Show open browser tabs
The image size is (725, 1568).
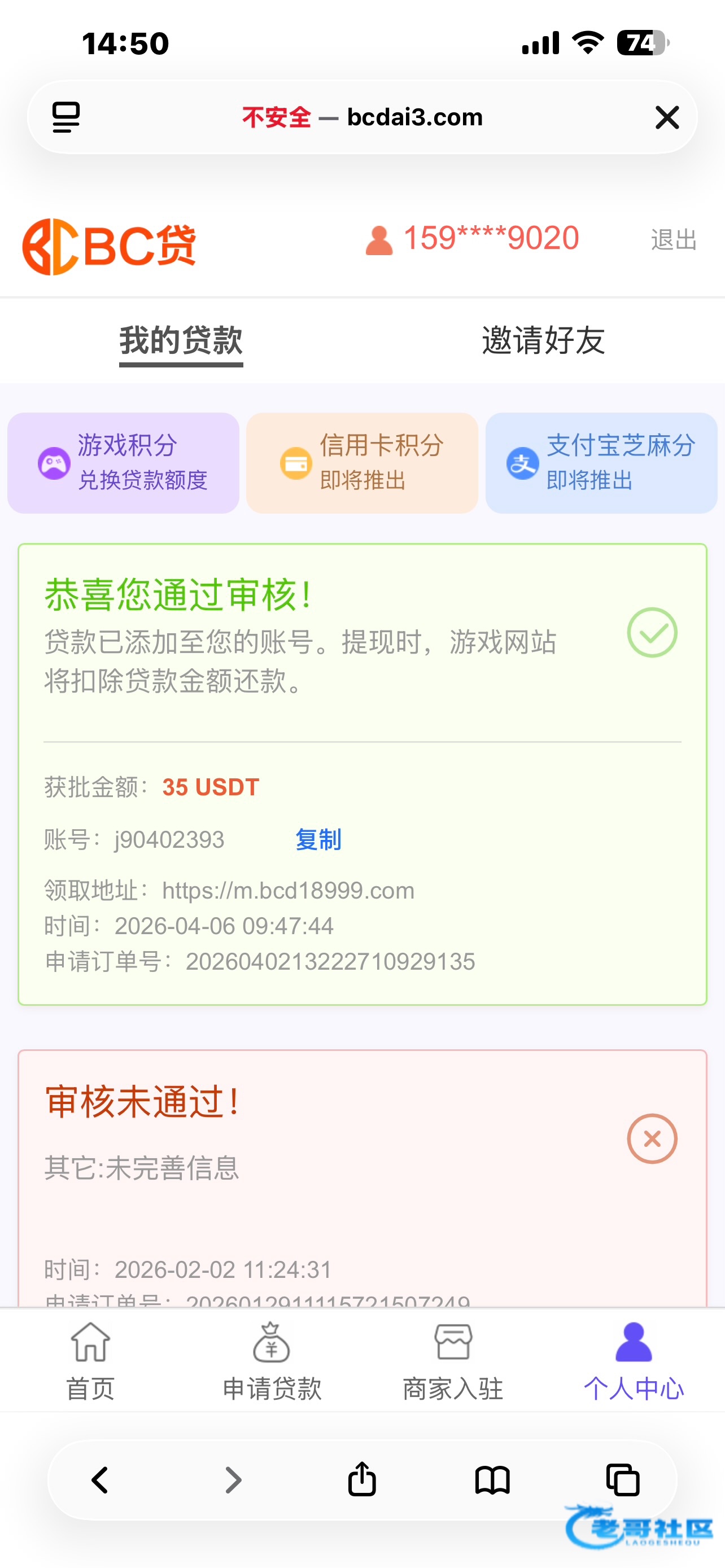[x=623, y=1481]
